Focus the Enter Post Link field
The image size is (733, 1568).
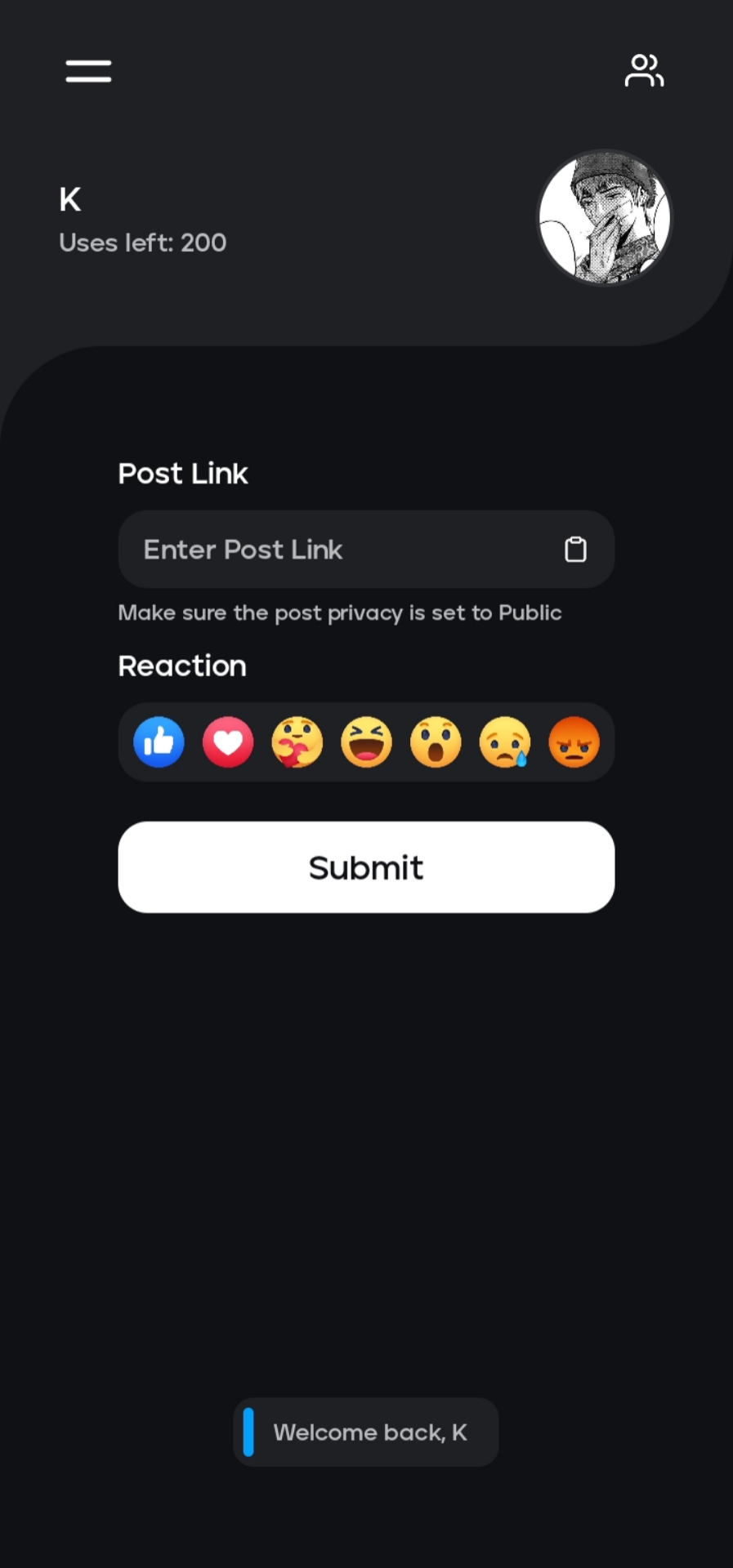343,550
